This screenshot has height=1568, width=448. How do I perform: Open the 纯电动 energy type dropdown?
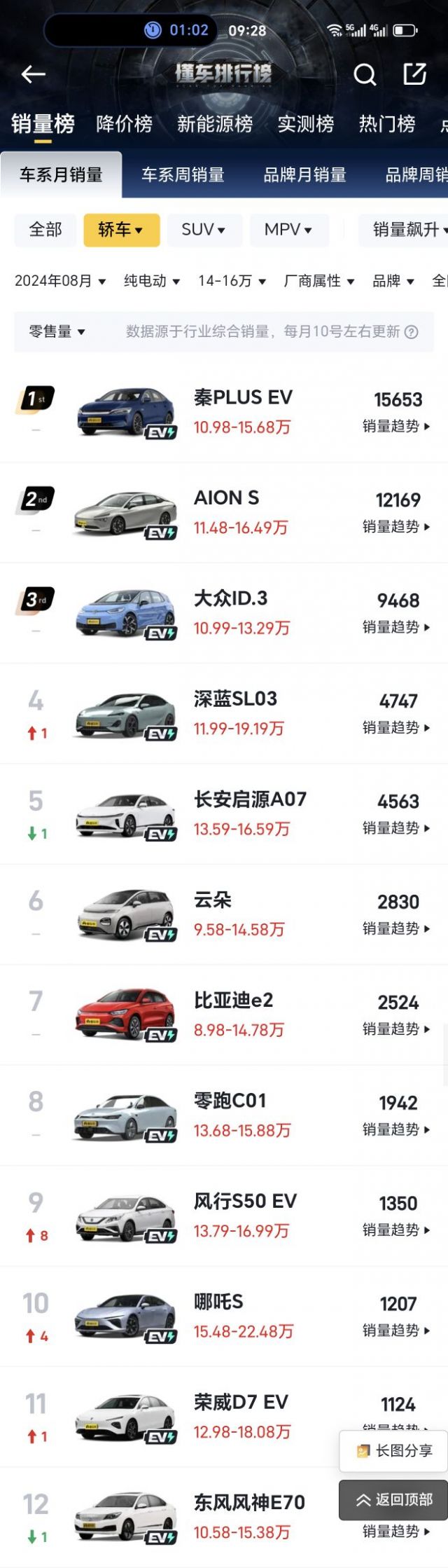click(152, 281)
